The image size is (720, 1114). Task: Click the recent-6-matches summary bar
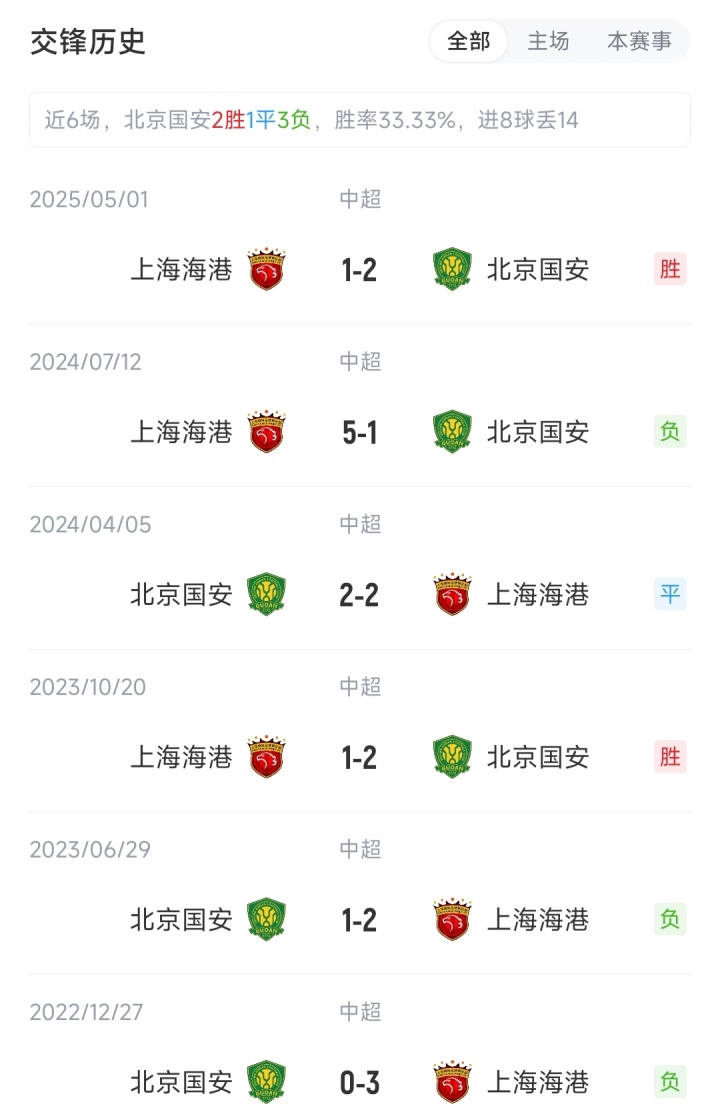(x=360, y=120)
